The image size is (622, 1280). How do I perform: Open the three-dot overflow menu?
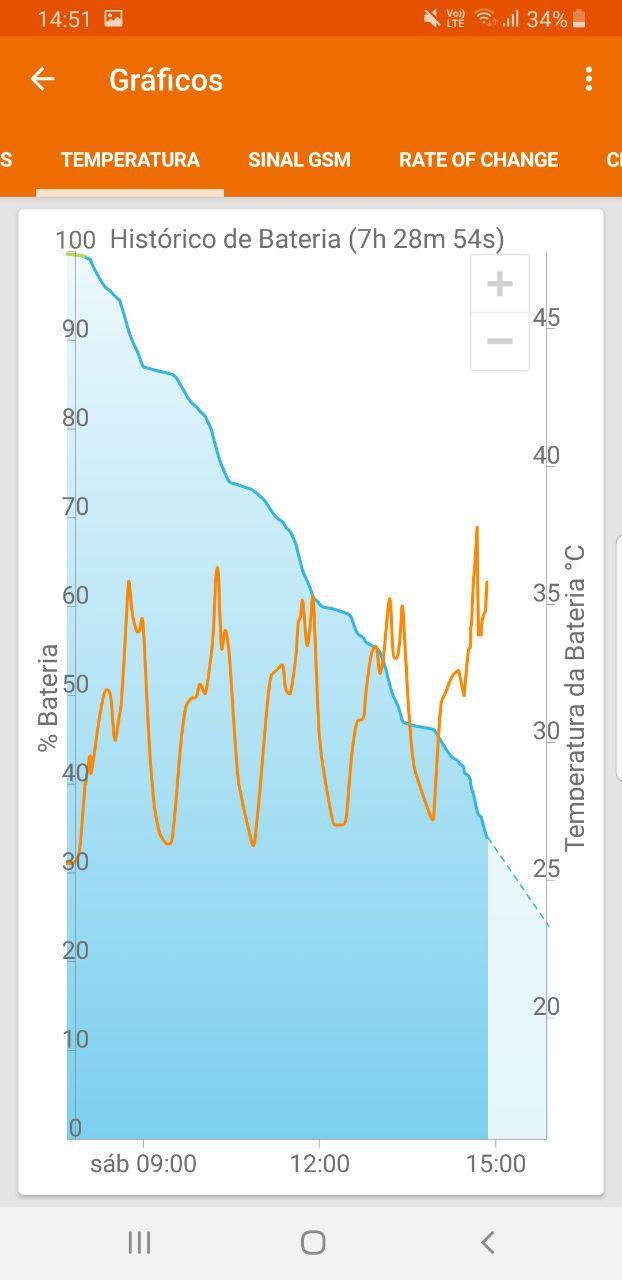pyautogui.click(x=589, y=79)
